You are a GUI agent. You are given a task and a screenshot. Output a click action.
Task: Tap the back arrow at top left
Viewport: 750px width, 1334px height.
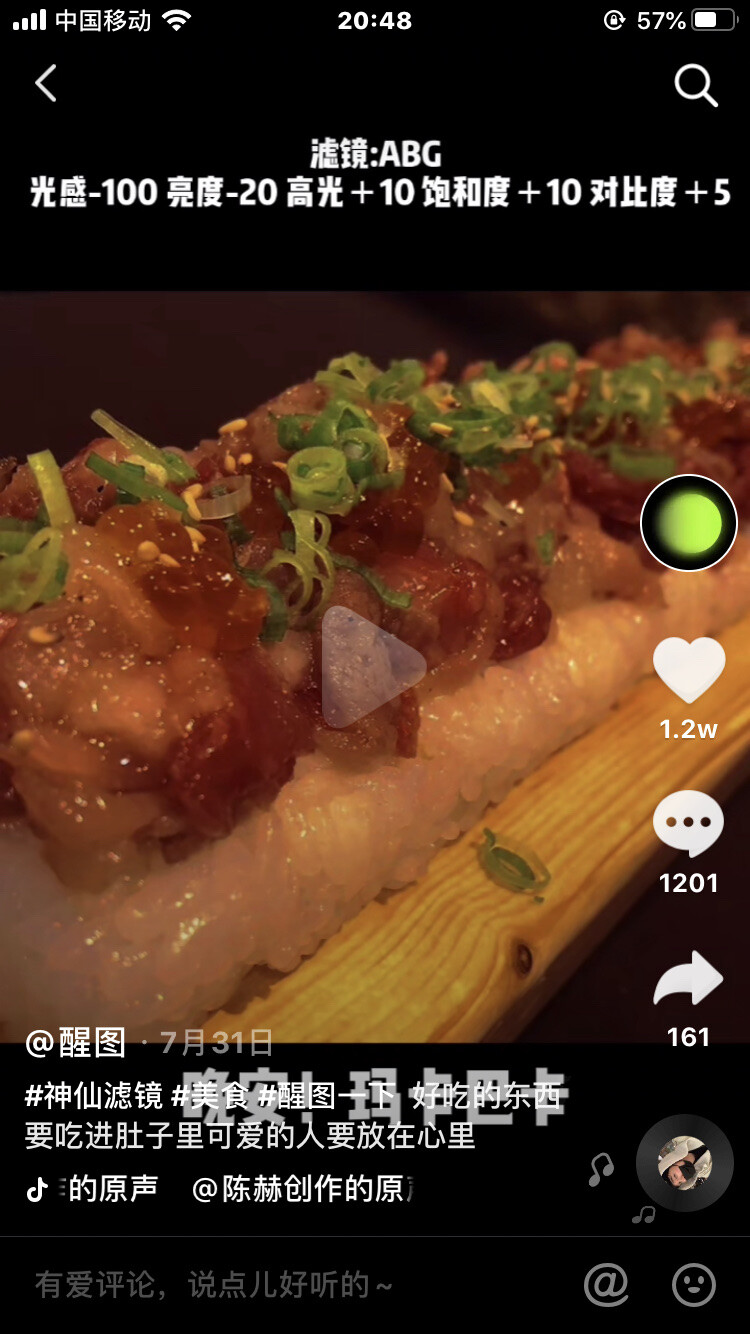[46, 84]
